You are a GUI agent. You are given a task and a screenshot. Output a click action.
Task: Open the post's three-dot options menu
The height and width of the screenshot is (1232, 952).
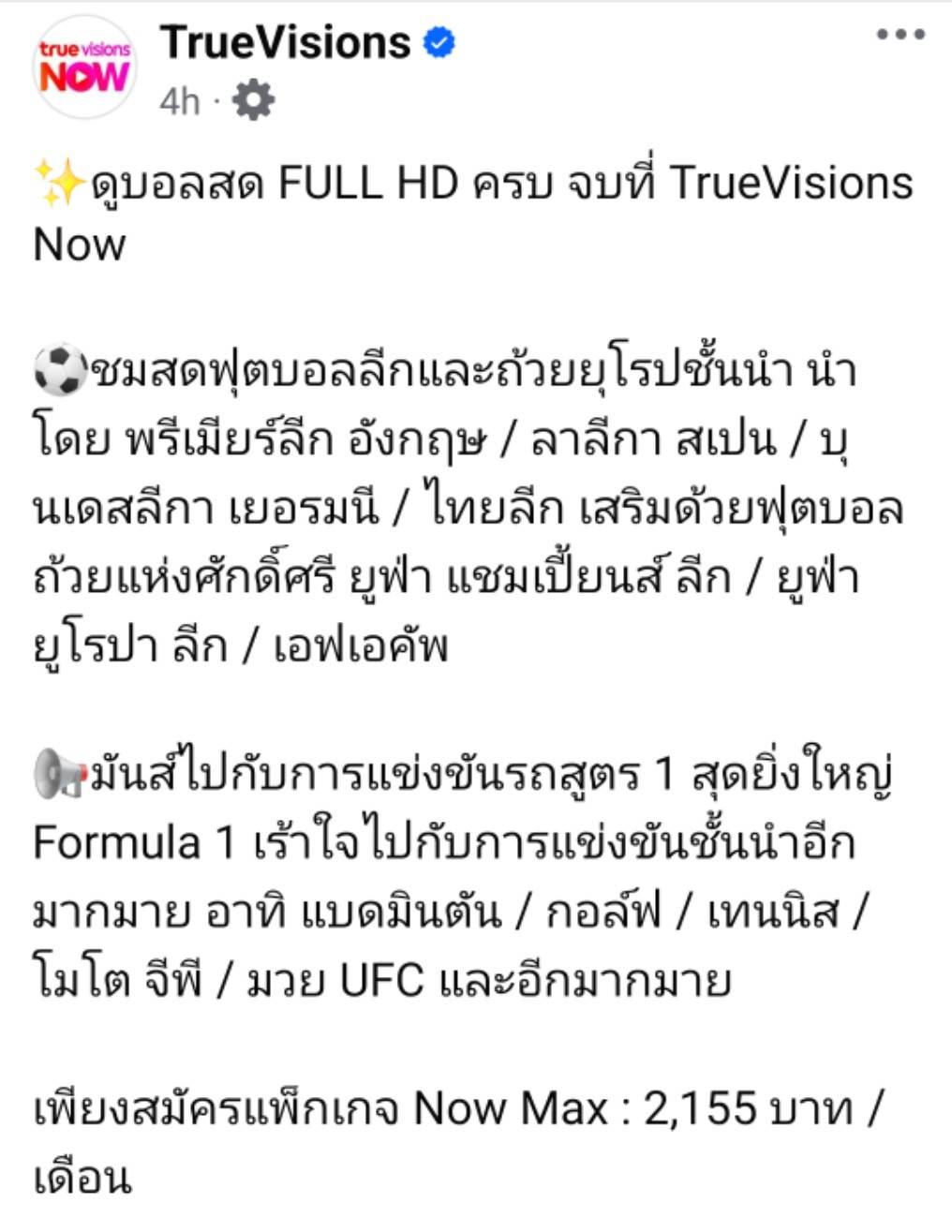pyautogui.click(x=900, y=36)
